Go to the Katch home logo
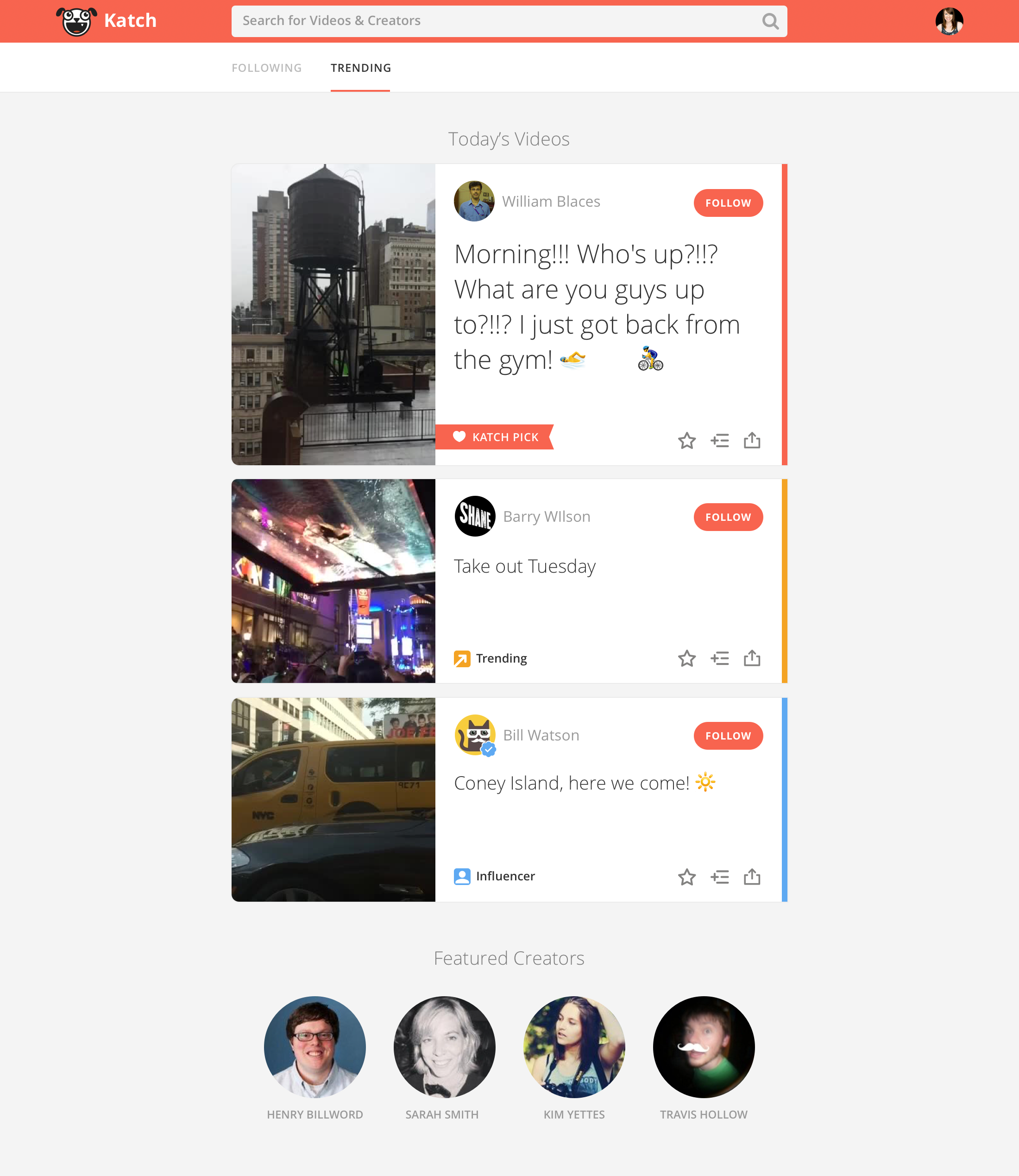 point(107,21)
